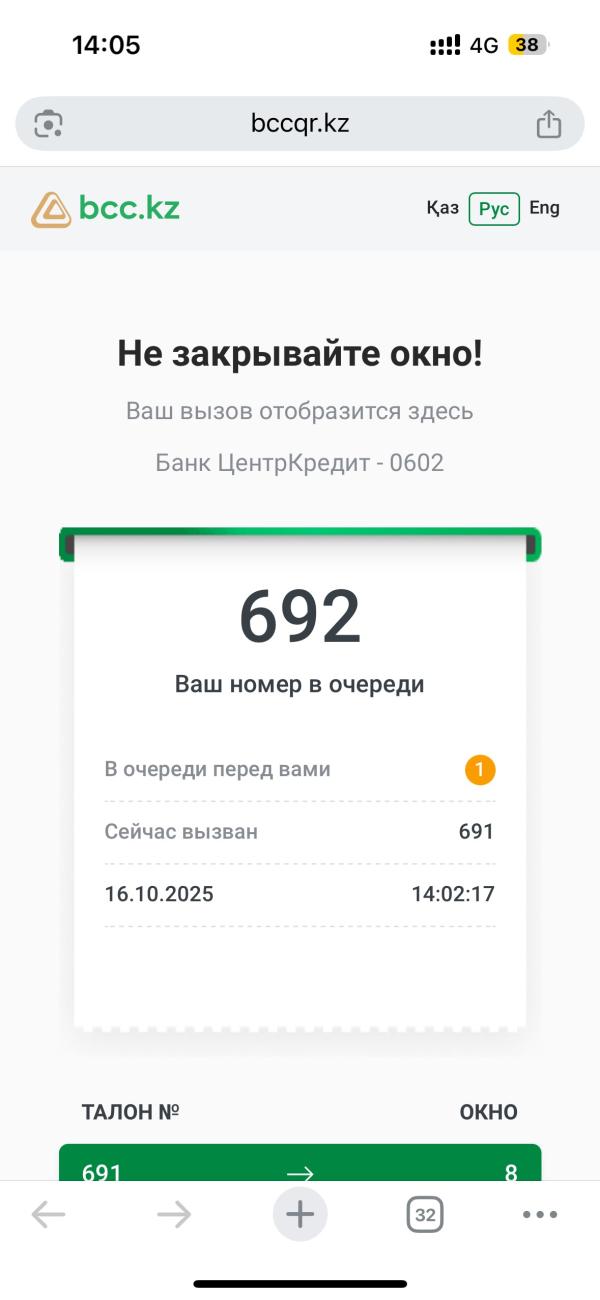Tap the bccqr.kz address bar
This screenshot has width=600, height=1300.
tap(300, 124)
